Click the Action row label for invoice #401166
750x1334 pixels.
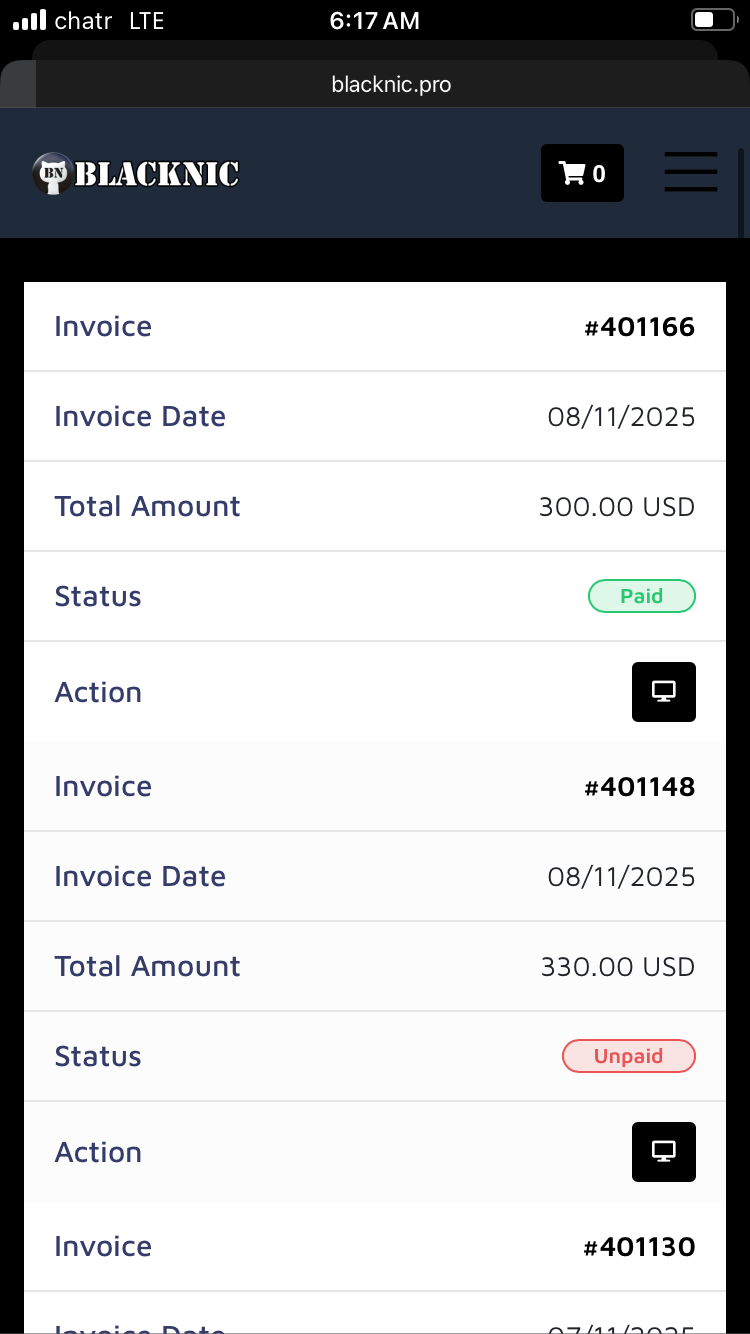(98, 691)
